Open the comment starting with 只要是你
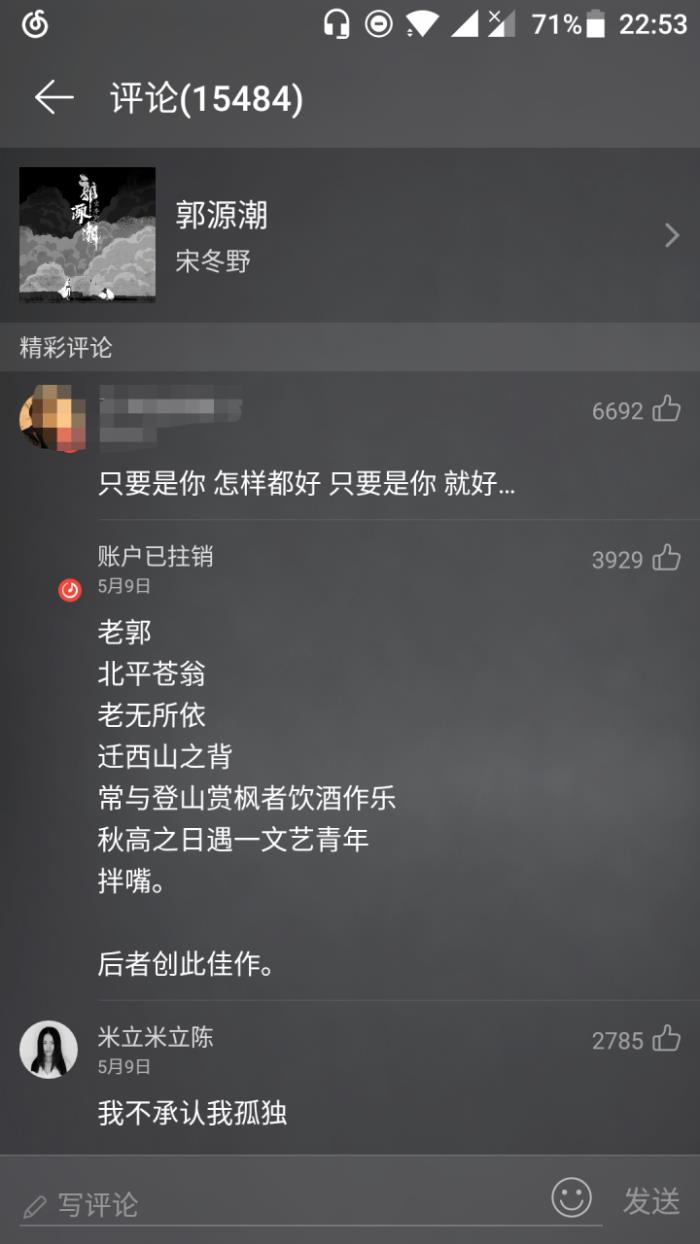Viewport: 700px width, 1244px height. [x=307, y=484]
